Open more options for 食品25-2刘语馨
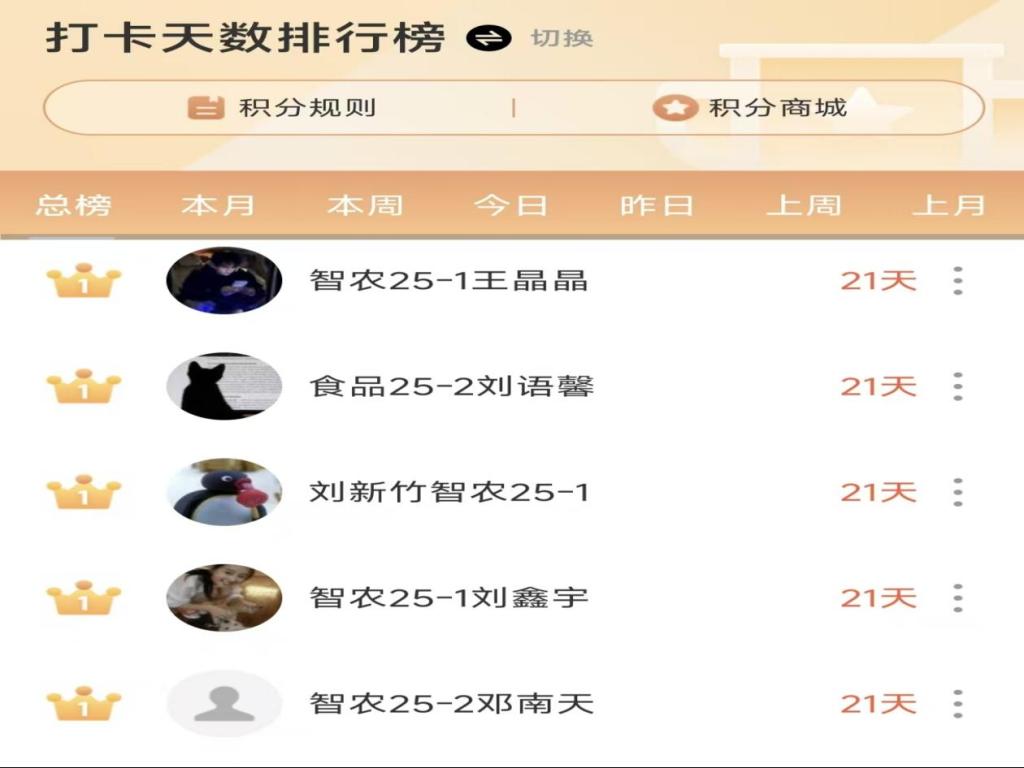1024x768 pixels. [x=957, y=386]
